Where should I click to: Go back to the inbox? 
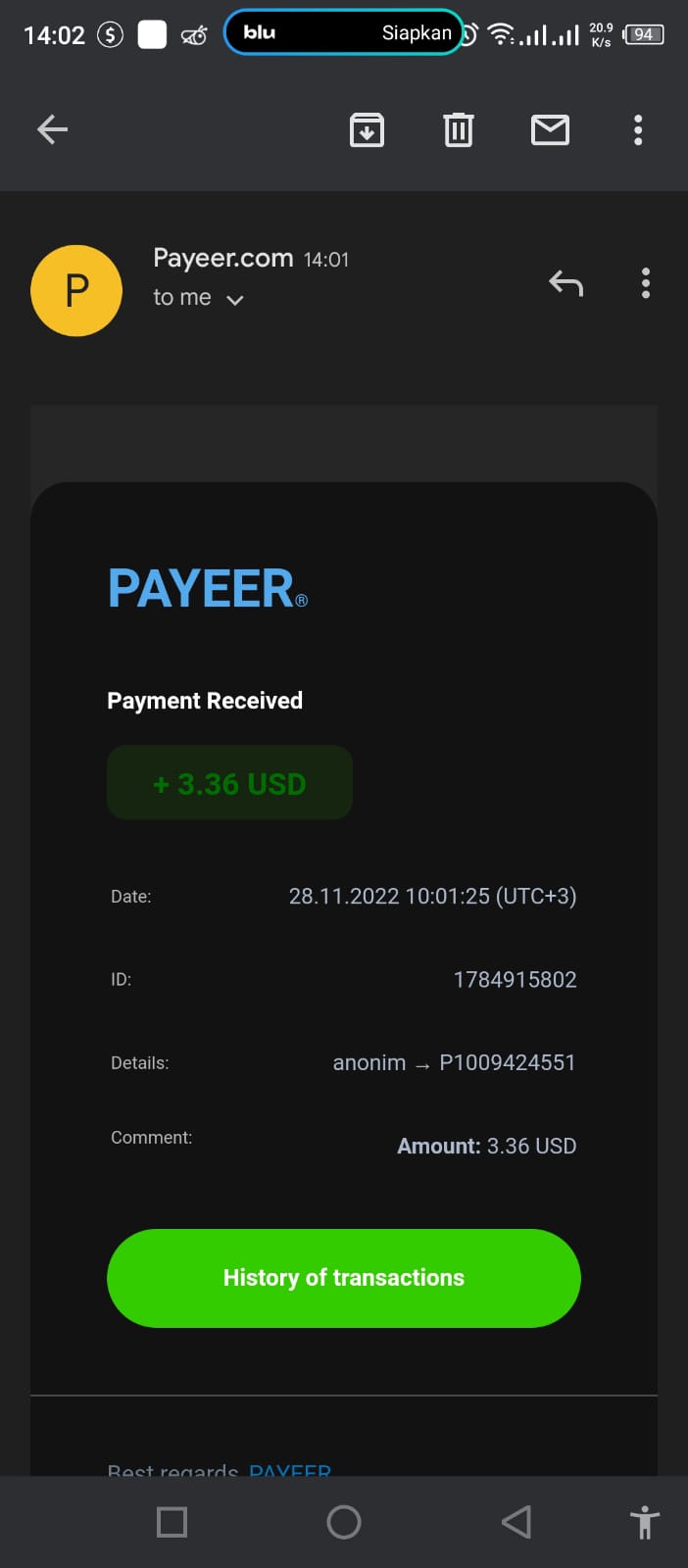click(x=52, y=129)
